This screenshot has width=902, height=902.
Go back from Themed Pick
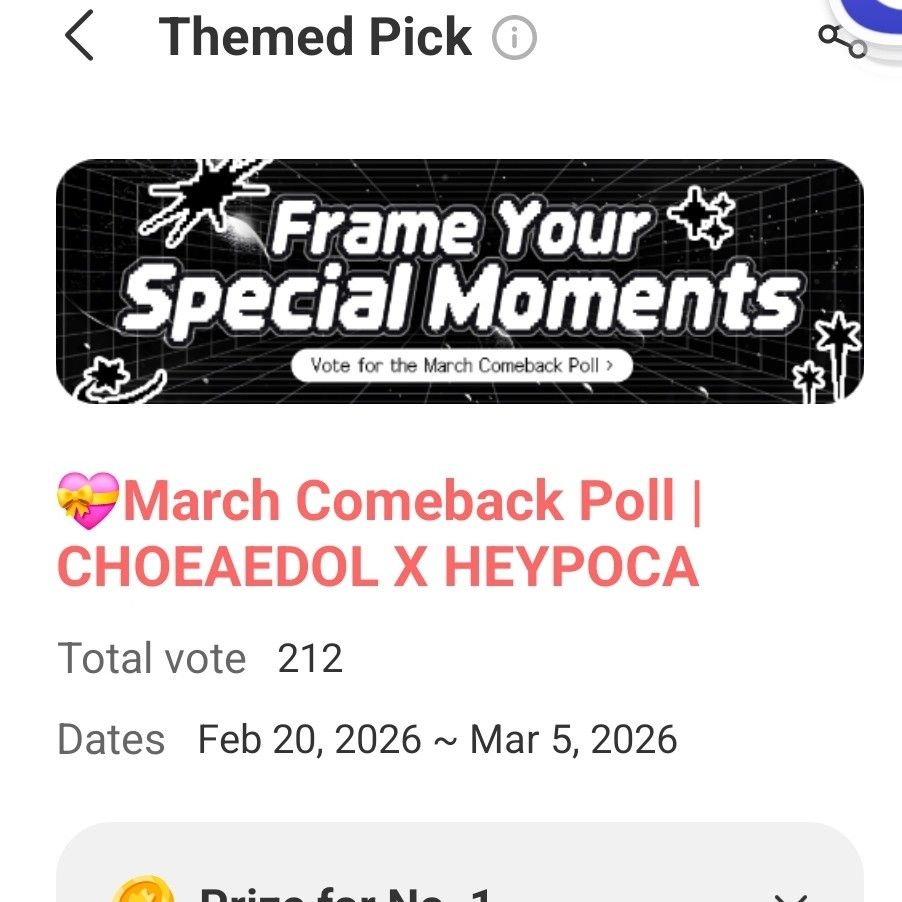[78, 38]
